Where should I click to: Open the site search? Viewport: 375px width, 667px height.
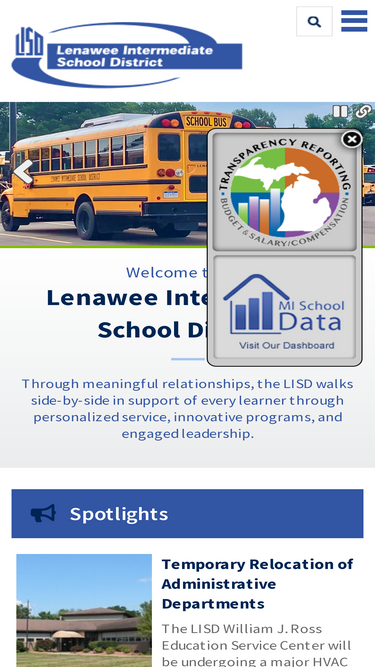[314, 21]
